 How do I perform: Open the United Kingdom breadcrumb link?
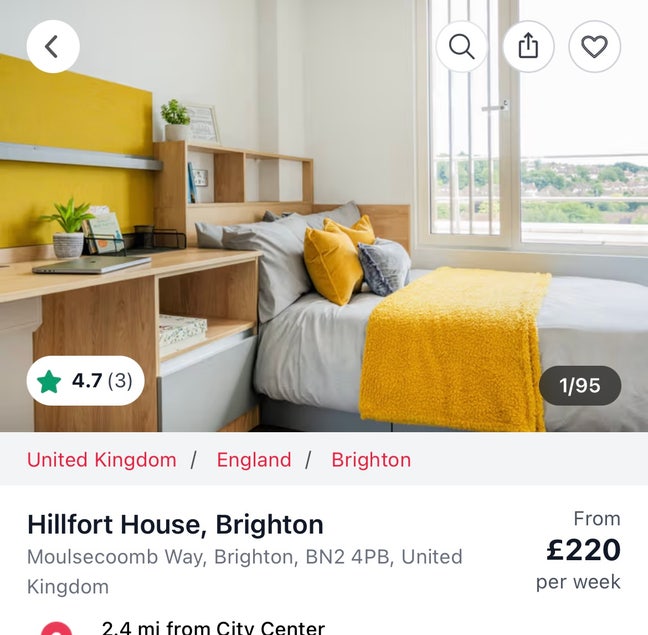coord(101,460)
